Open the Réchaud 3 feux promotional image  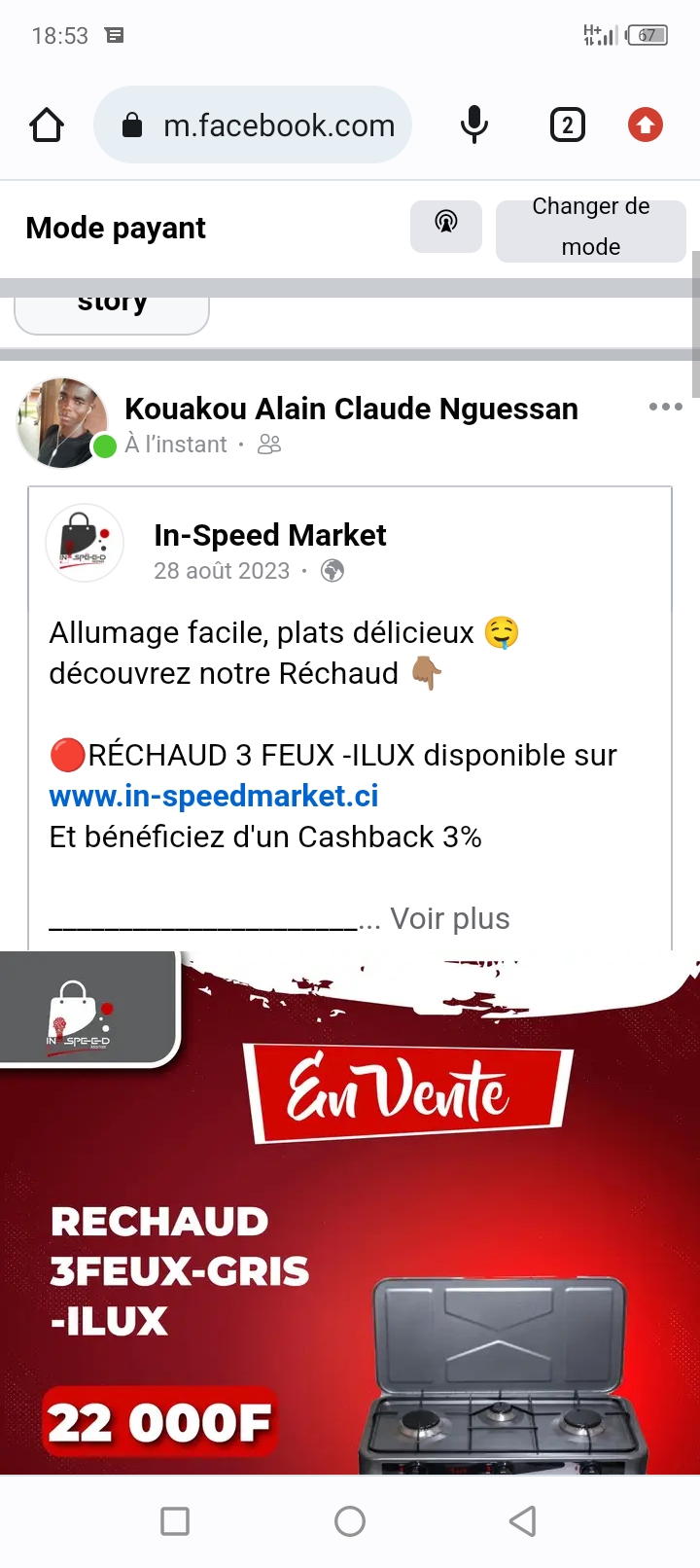click(x=350, y=1216)
